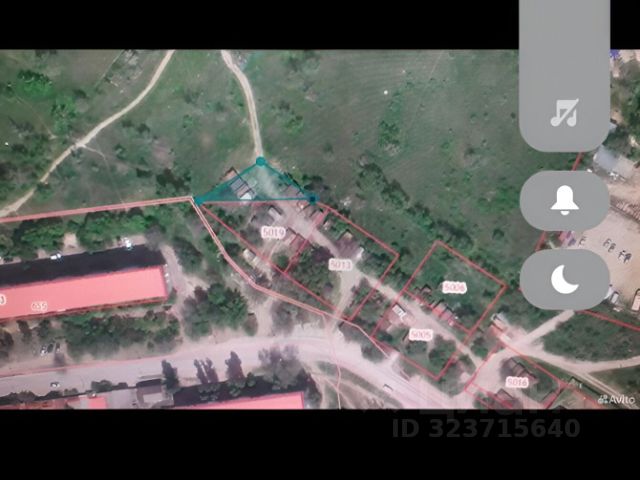
Task: Enable Do Not Disturb moon button
Action: click(x=564, y=279)
